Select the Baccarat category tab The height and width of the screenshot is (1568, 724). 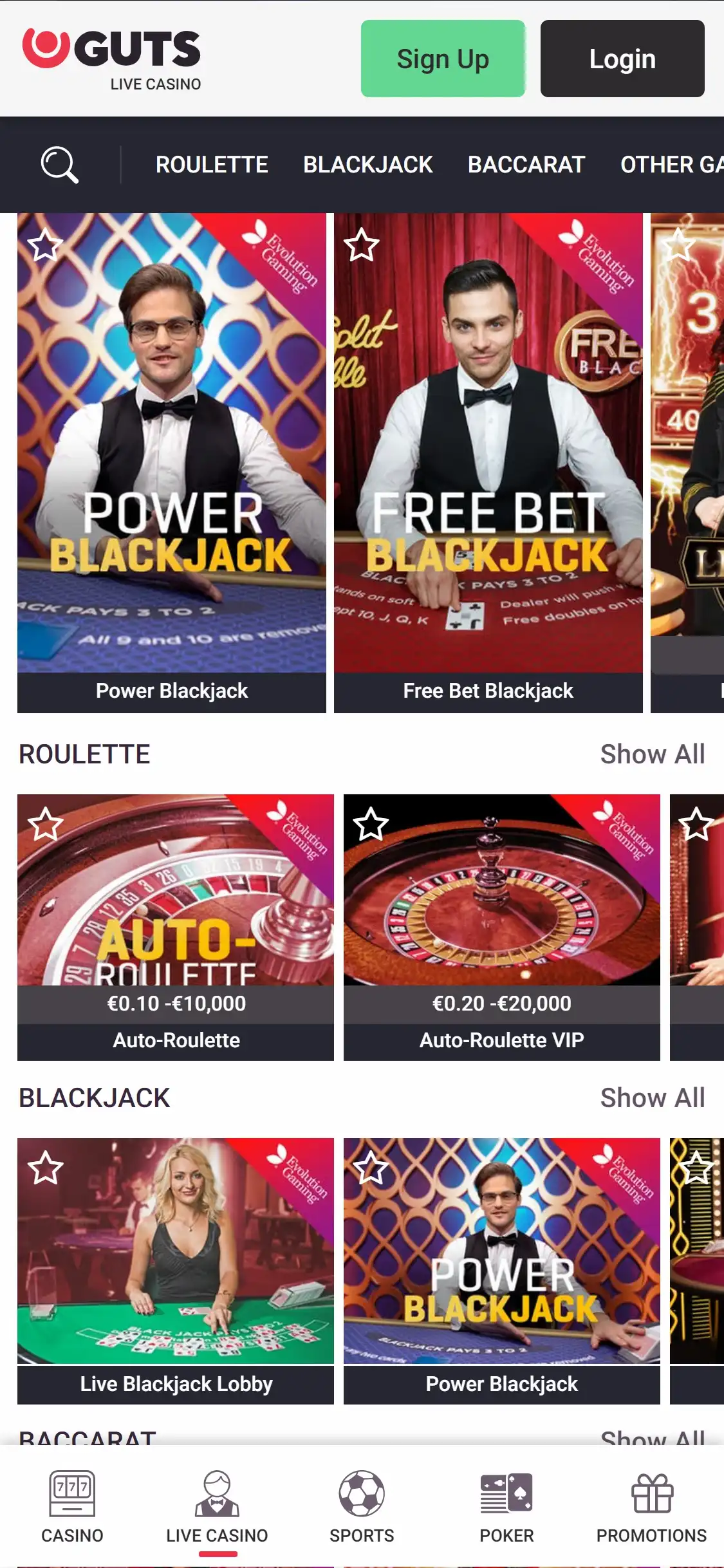526,165
